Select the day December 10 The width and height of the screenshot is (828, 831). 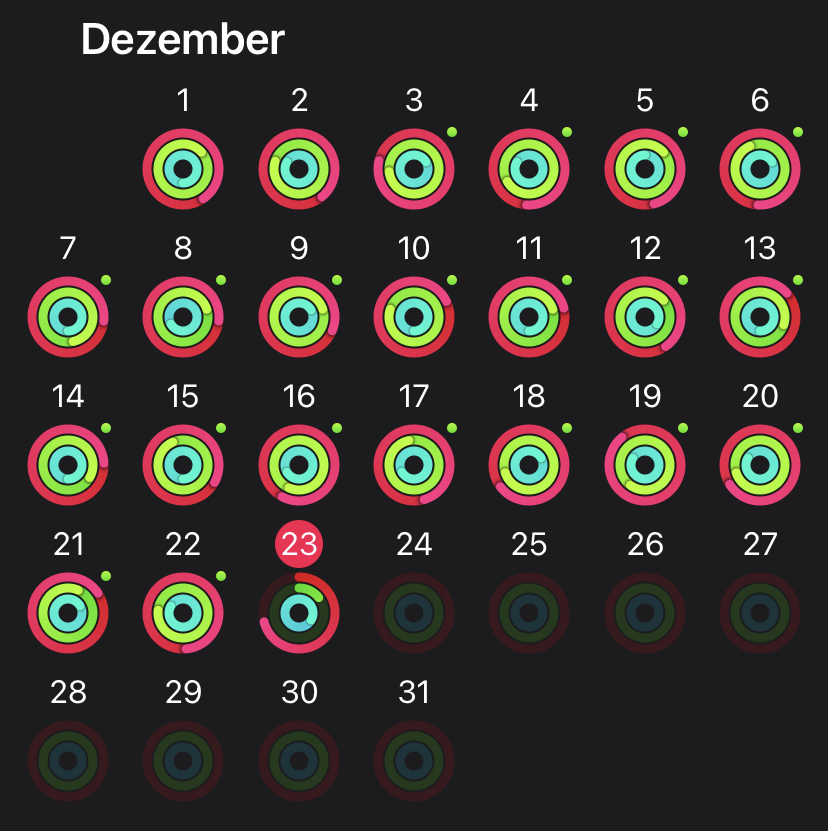414,317
